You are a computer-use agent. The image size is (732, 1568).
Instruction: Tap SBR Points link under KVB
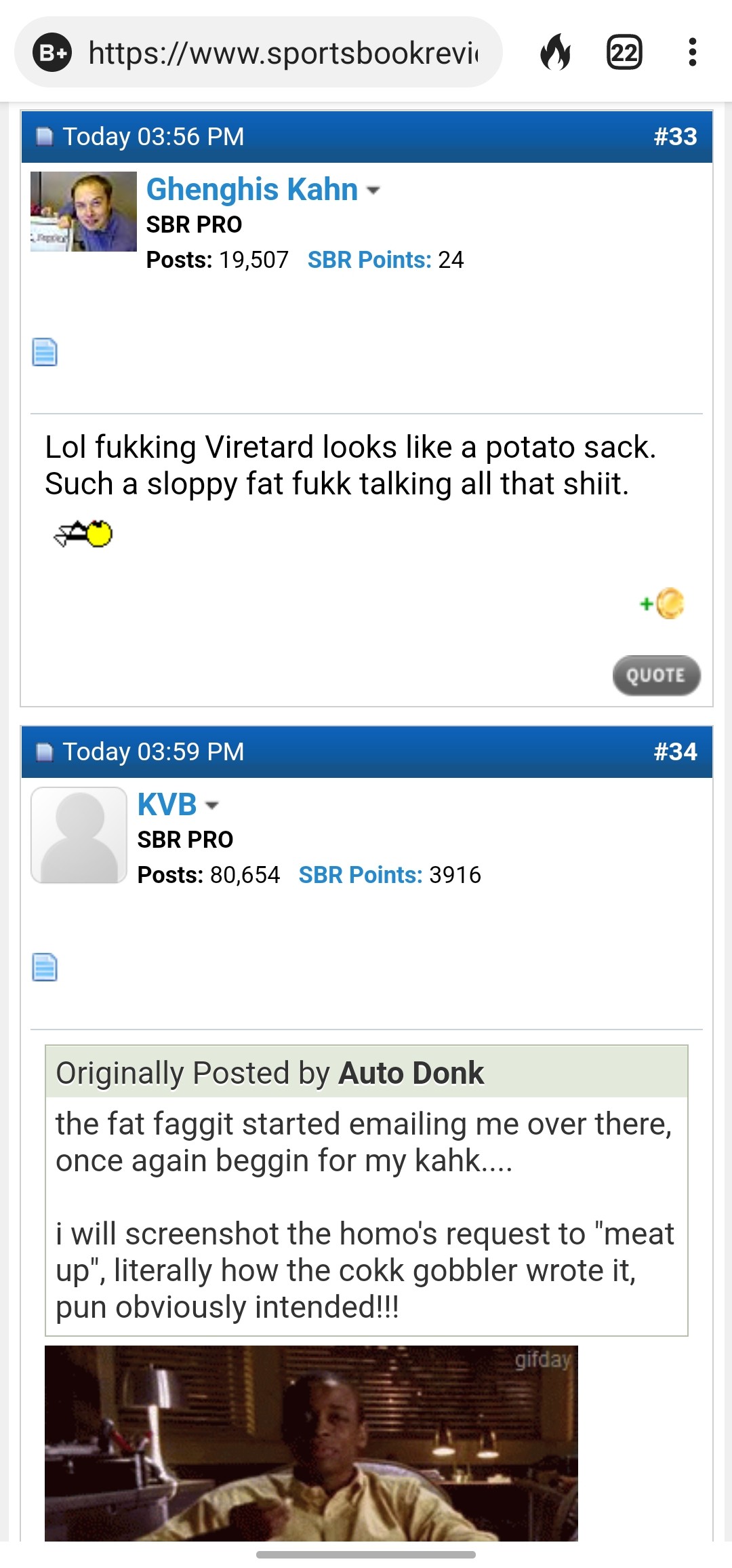[x=361, y=875]
